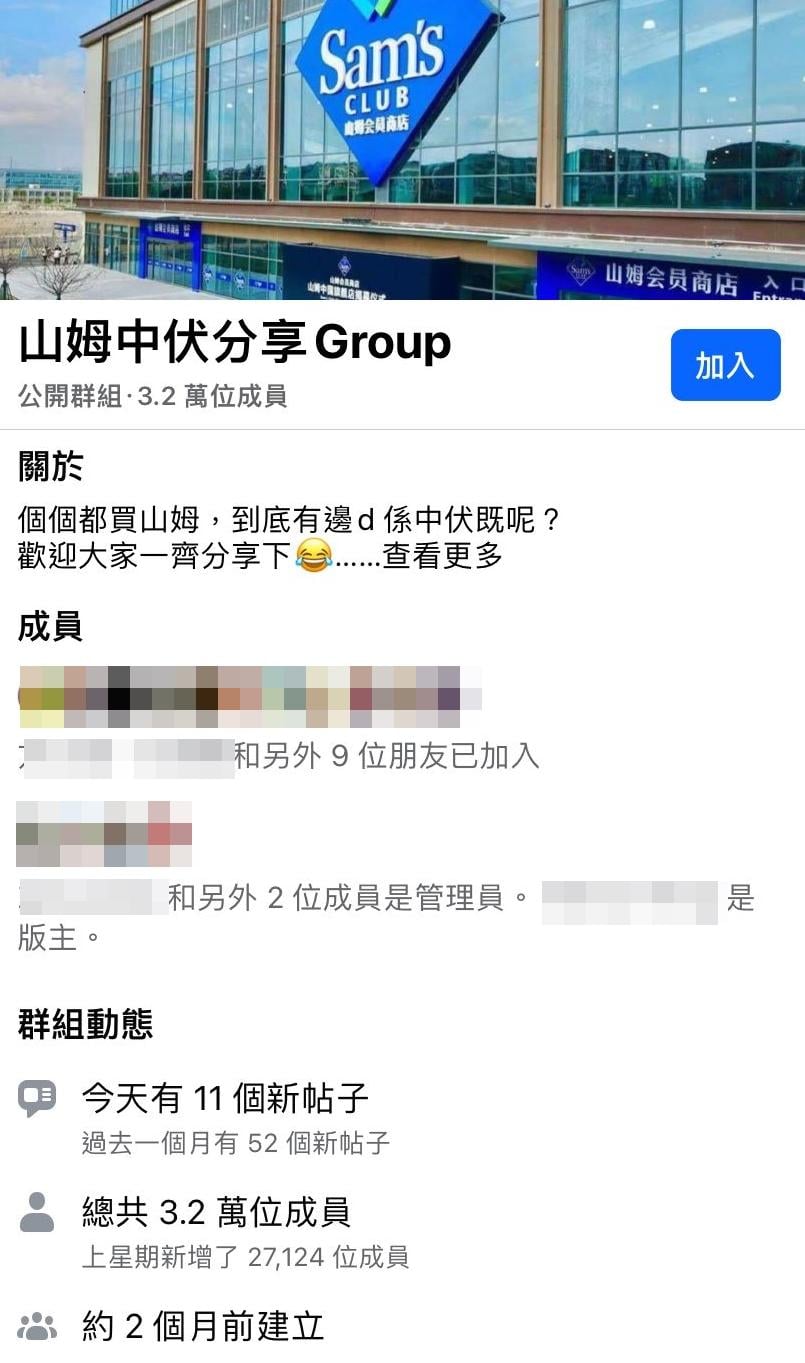
Task: View the member avatars under 成員
Action: [x=250, y=697]
